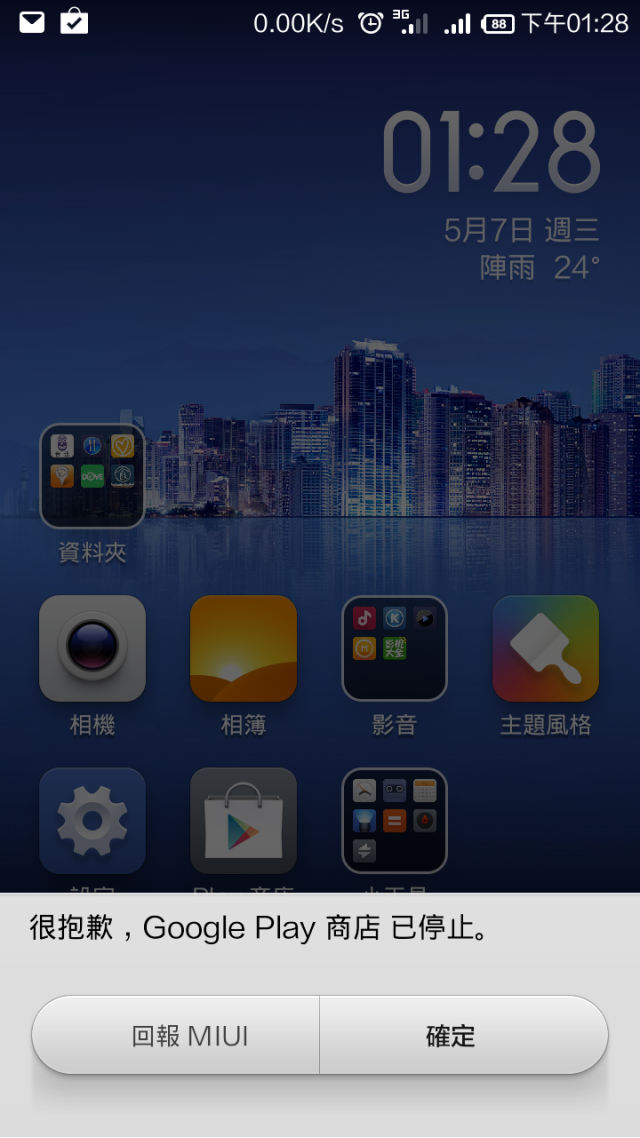Open the 相簿 gallery app

tap(243, 648)
